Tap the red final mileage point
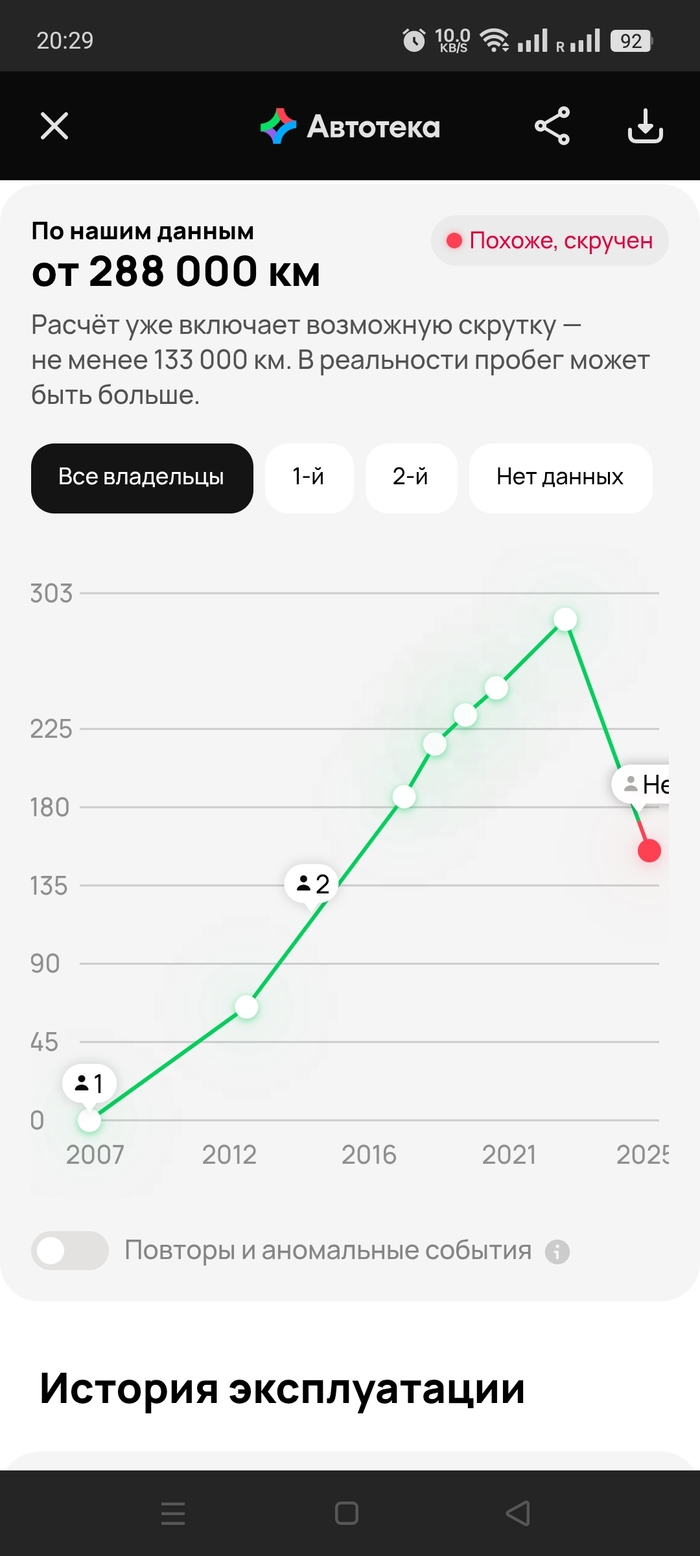Image resolution: width=700 pixels, height=1556 pixels. click(649, 850)
